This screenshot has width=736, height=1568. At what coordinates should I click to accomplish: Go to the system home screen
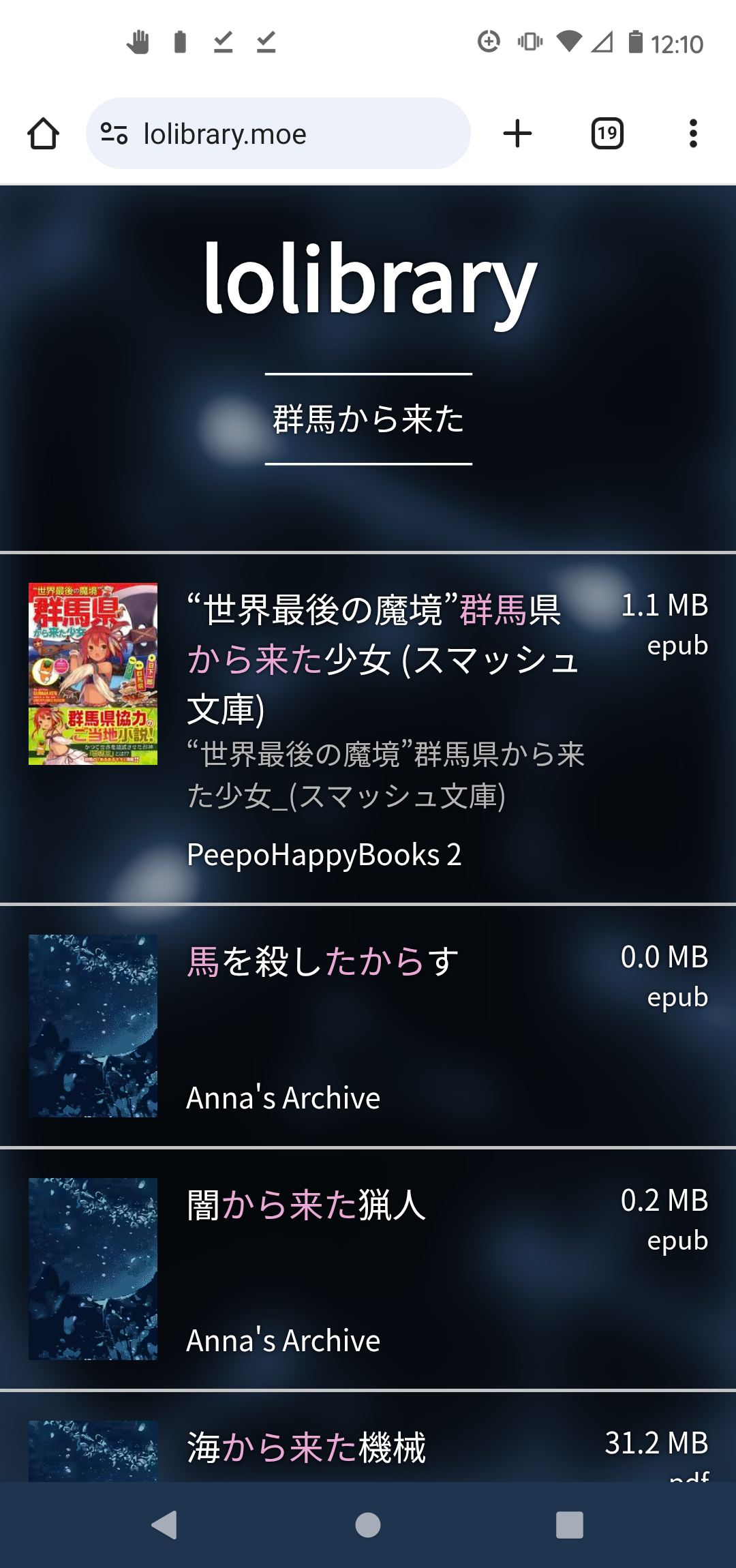click(x=368, y=1525)
